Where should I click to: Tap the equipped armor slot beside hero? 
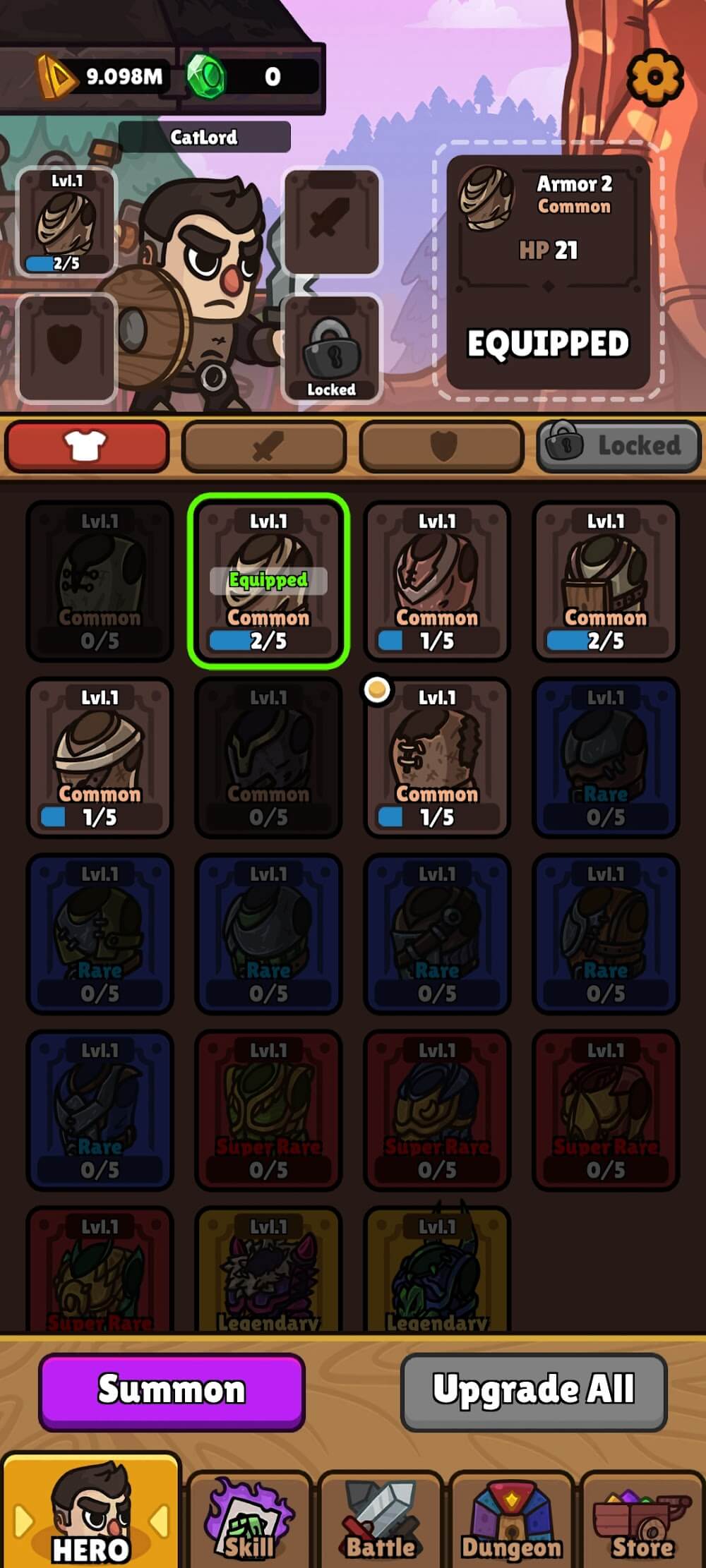click(66, 222)
